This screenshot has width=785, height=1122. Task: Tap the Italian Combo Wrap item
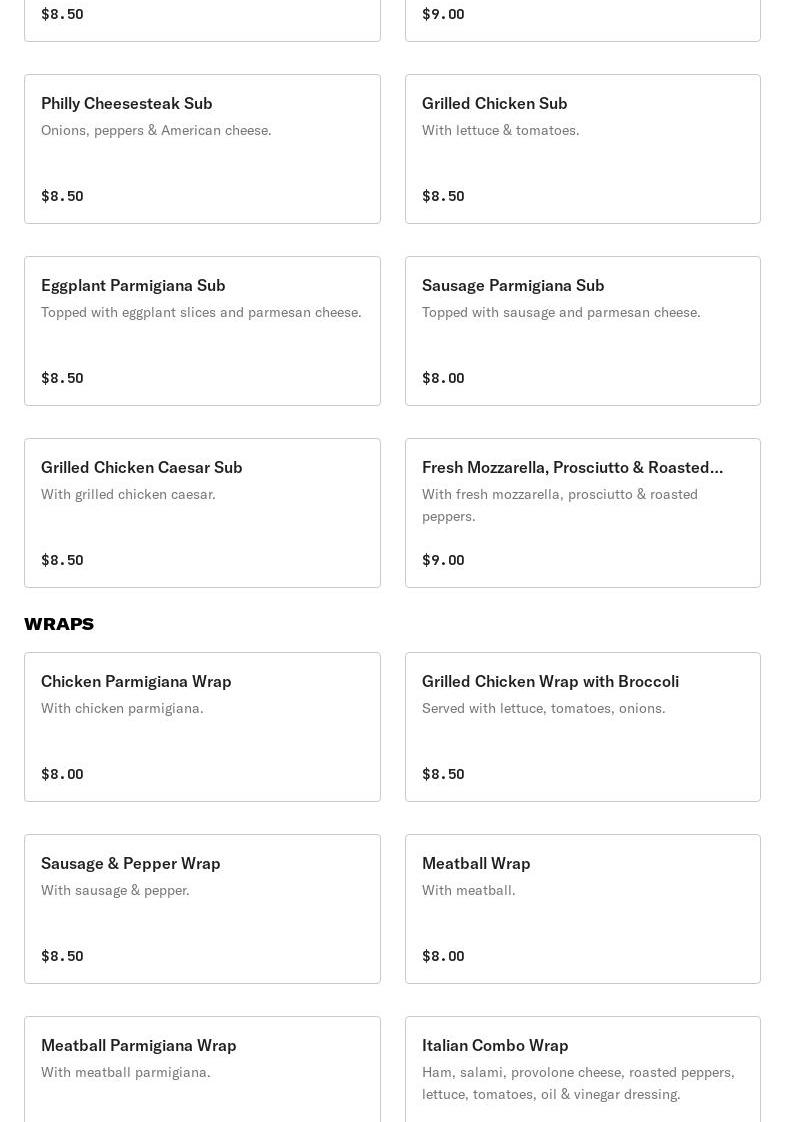[x=582, y=1068]
